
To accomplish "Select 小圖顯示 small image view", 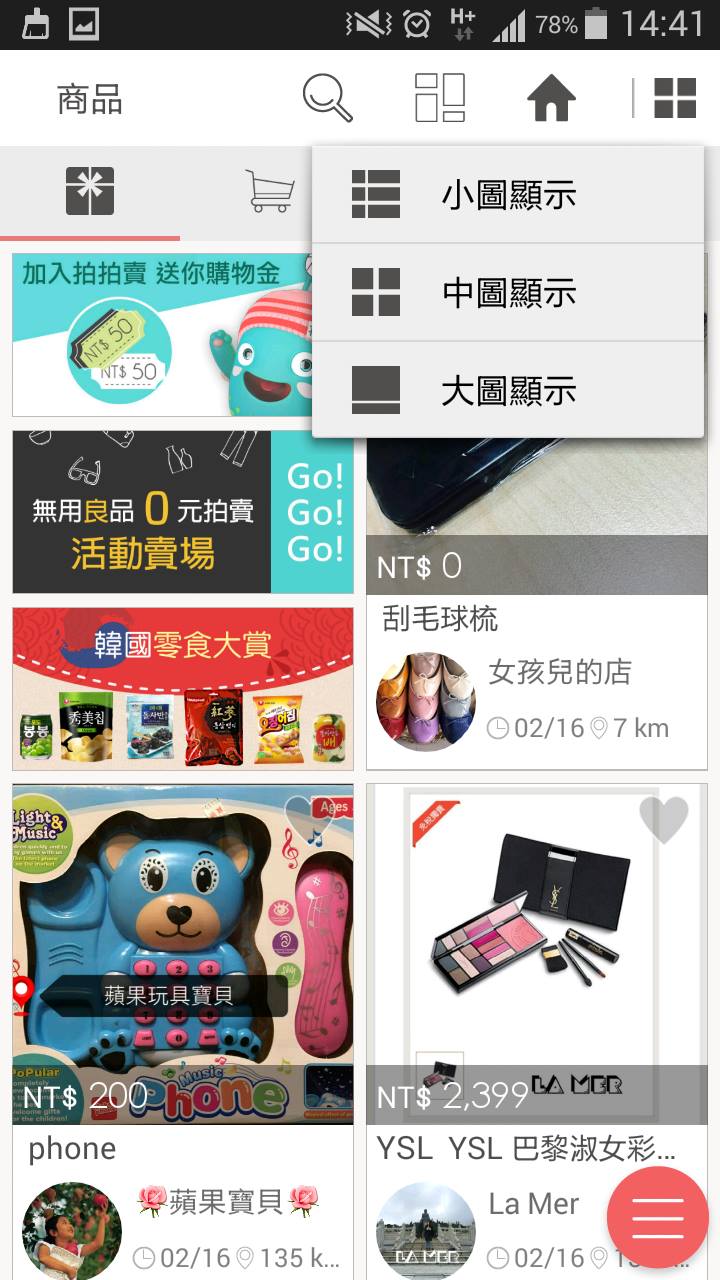I will (x=508, y=195).
